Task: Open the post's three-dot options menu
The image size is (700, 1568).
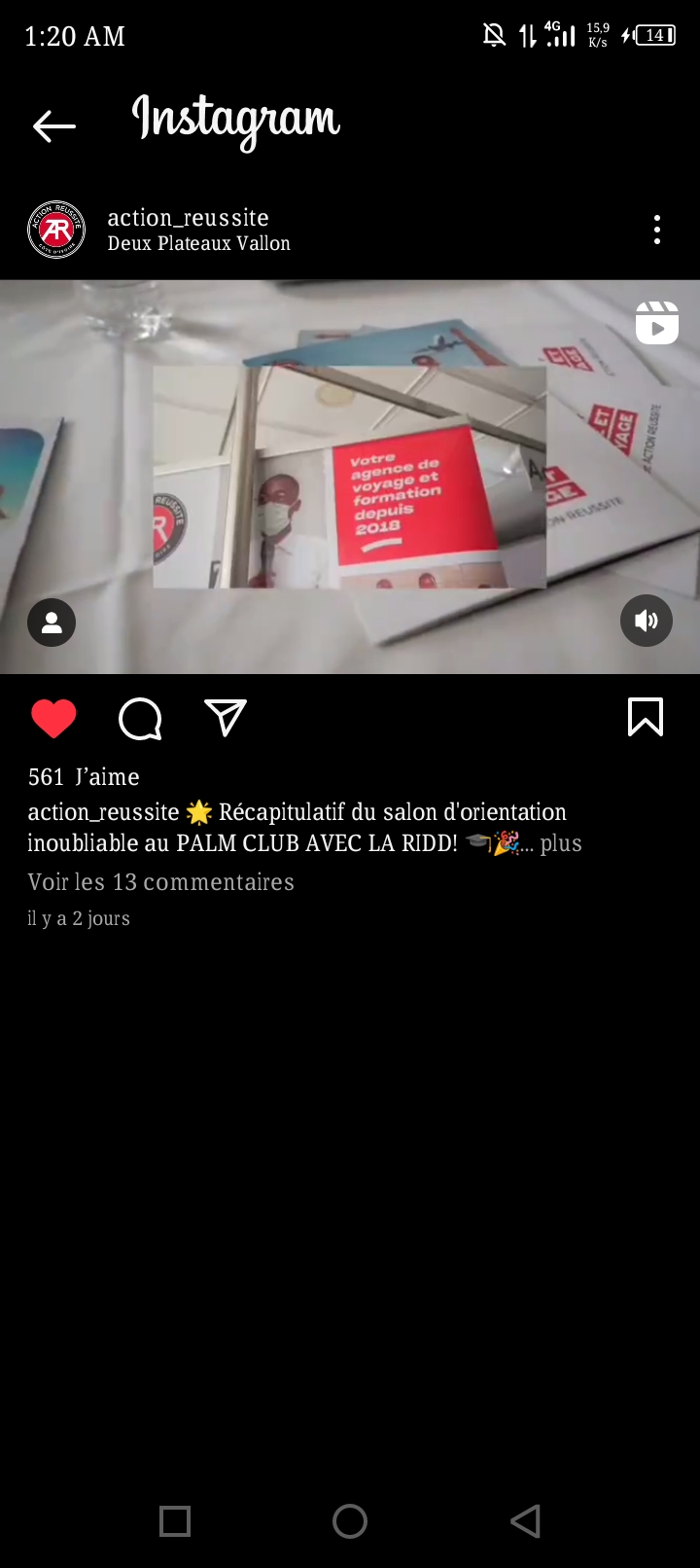Action: click(657, 230)
